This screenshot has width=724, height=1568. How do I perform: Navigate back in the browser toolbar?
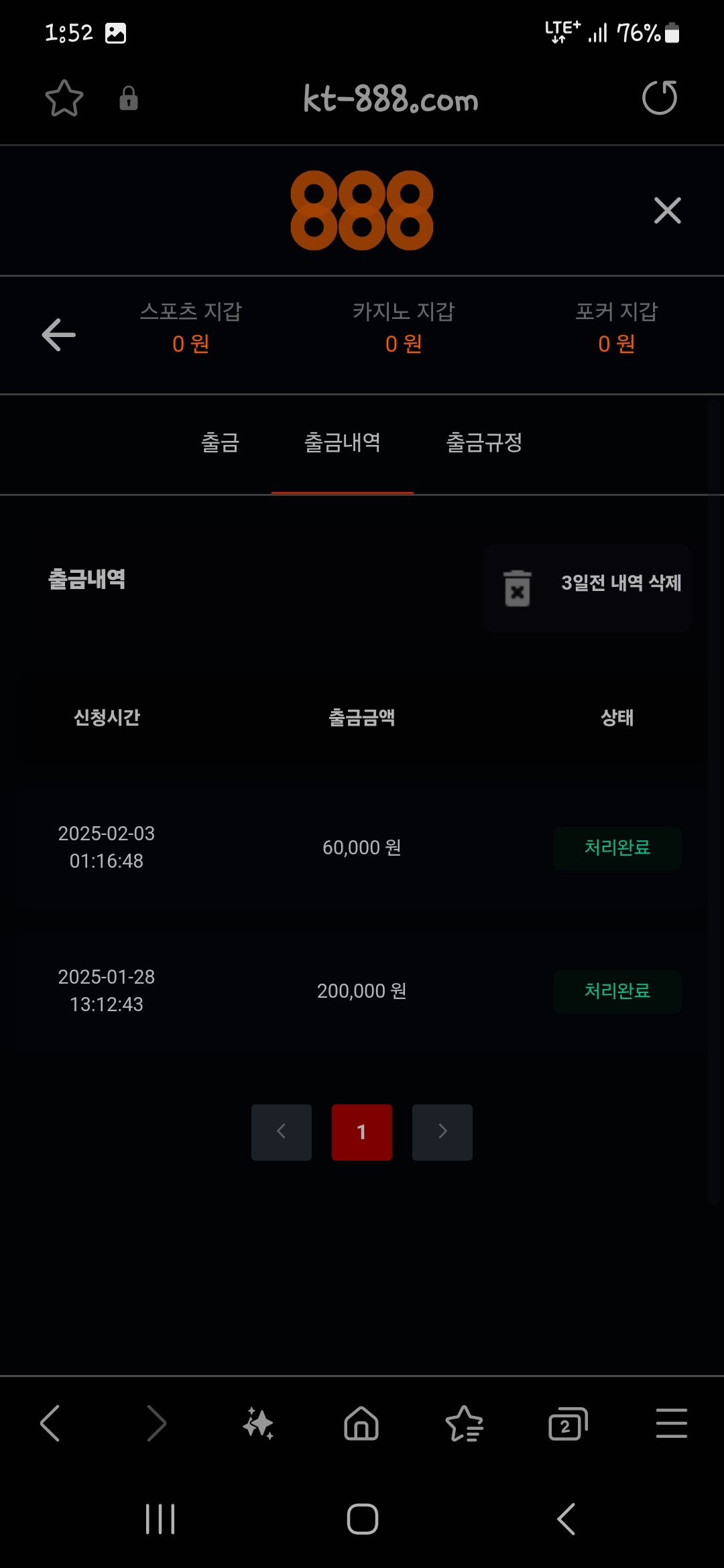(50, 1423)
